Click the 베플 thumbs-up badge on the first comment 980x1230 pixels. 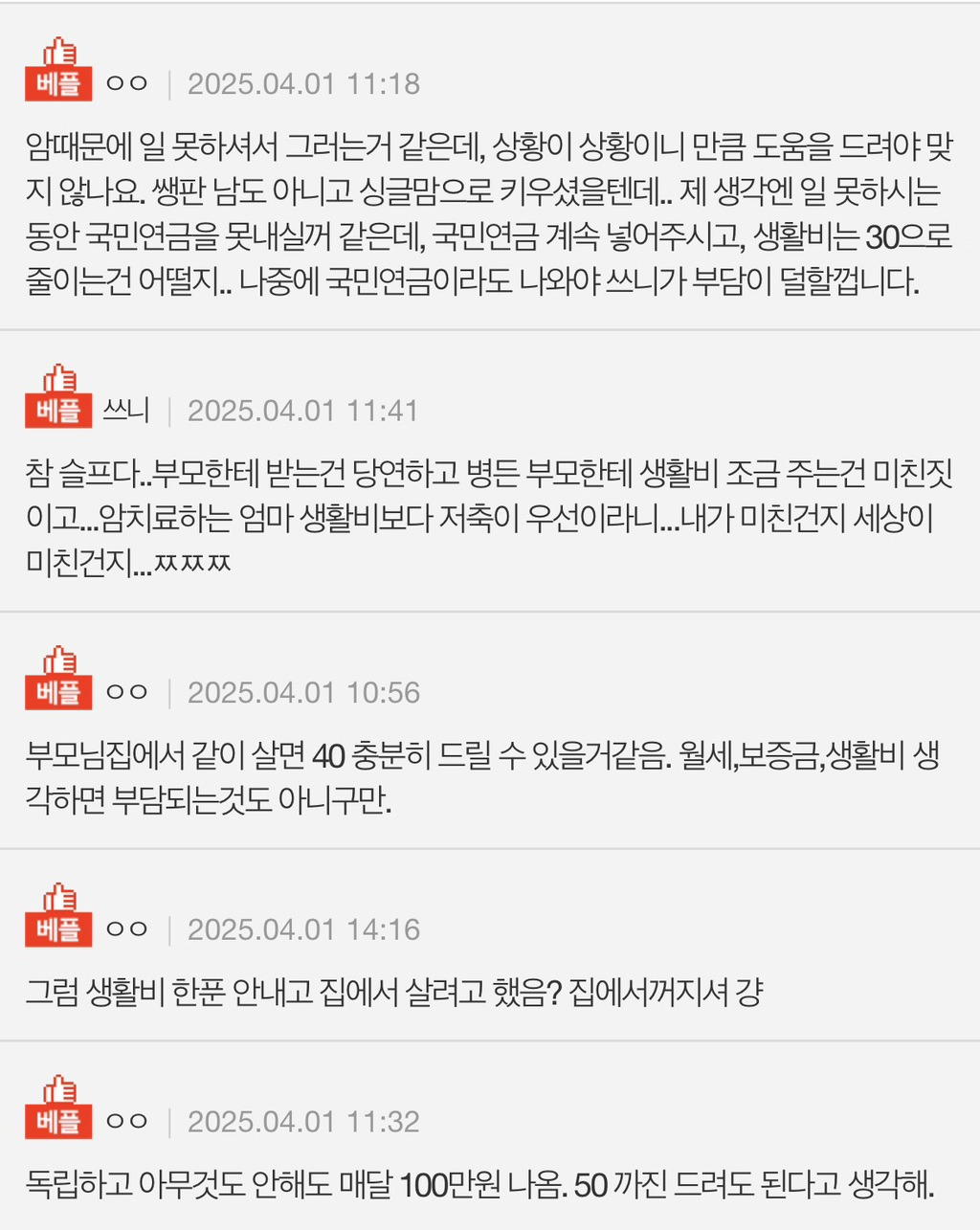coord(57,81)
